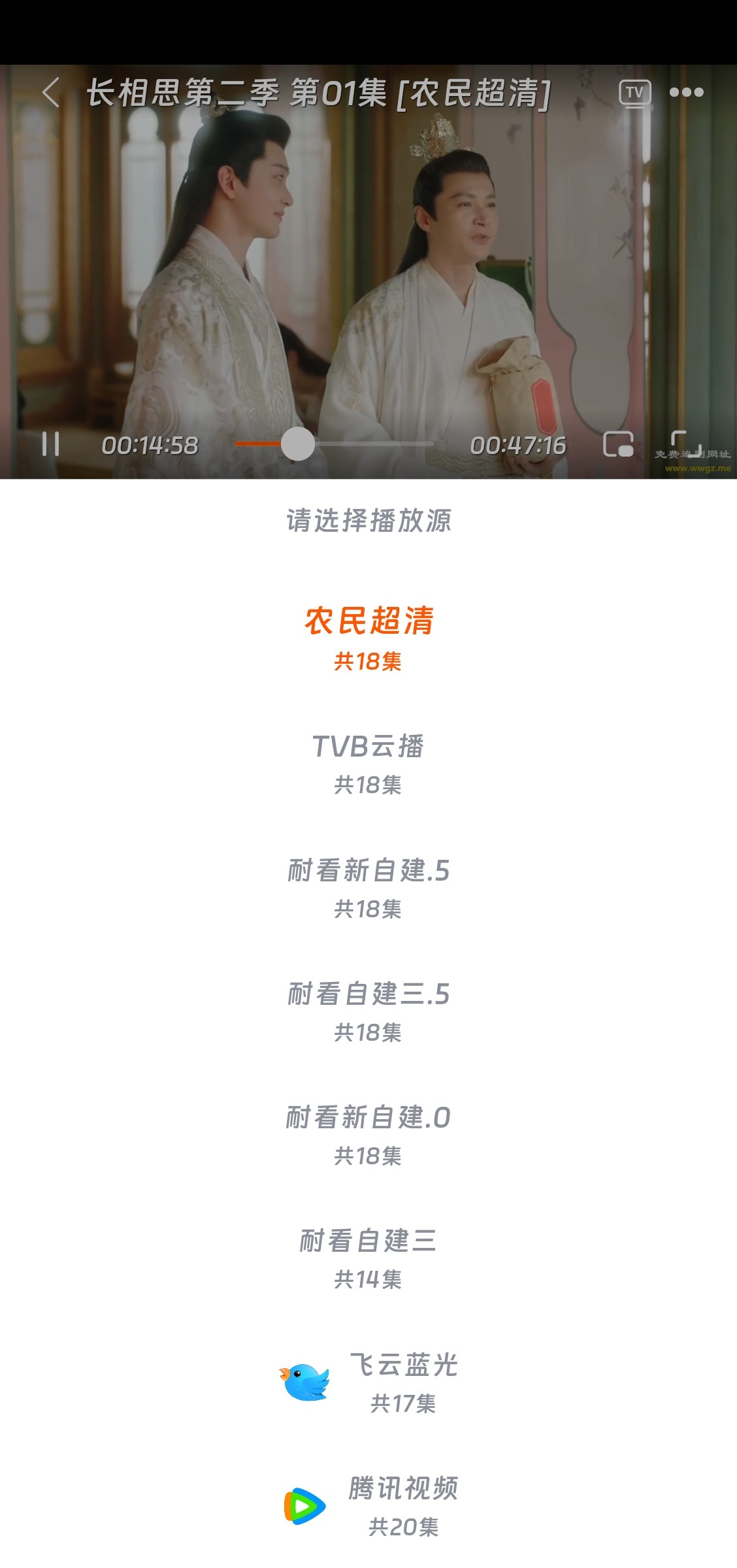Enable picture-in-picture mode
The image size is (737, 1568).
(x=618, y=444)
